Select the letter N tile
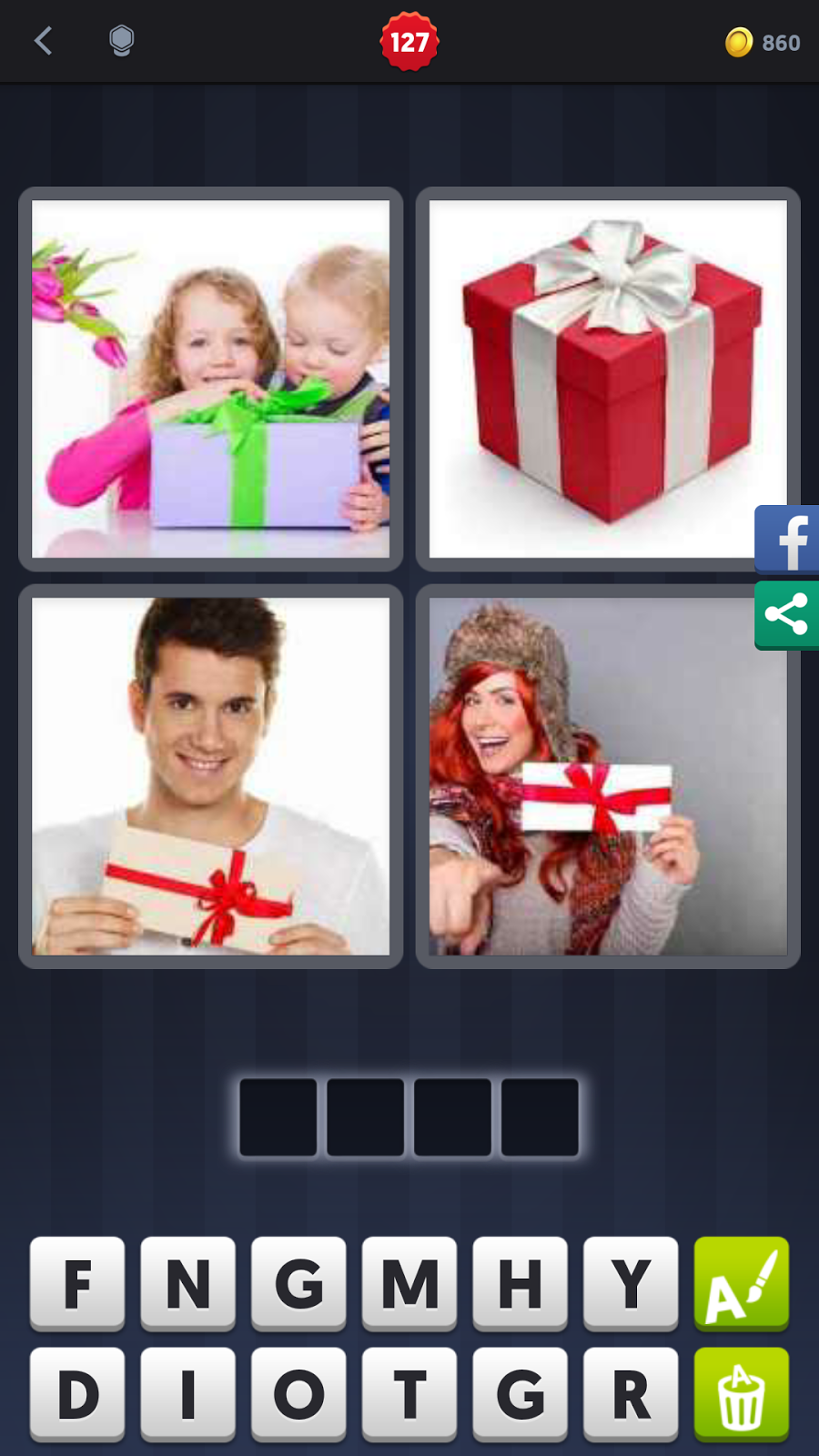The height and width of the screenshot is (1456, 819). [188, 1283]
